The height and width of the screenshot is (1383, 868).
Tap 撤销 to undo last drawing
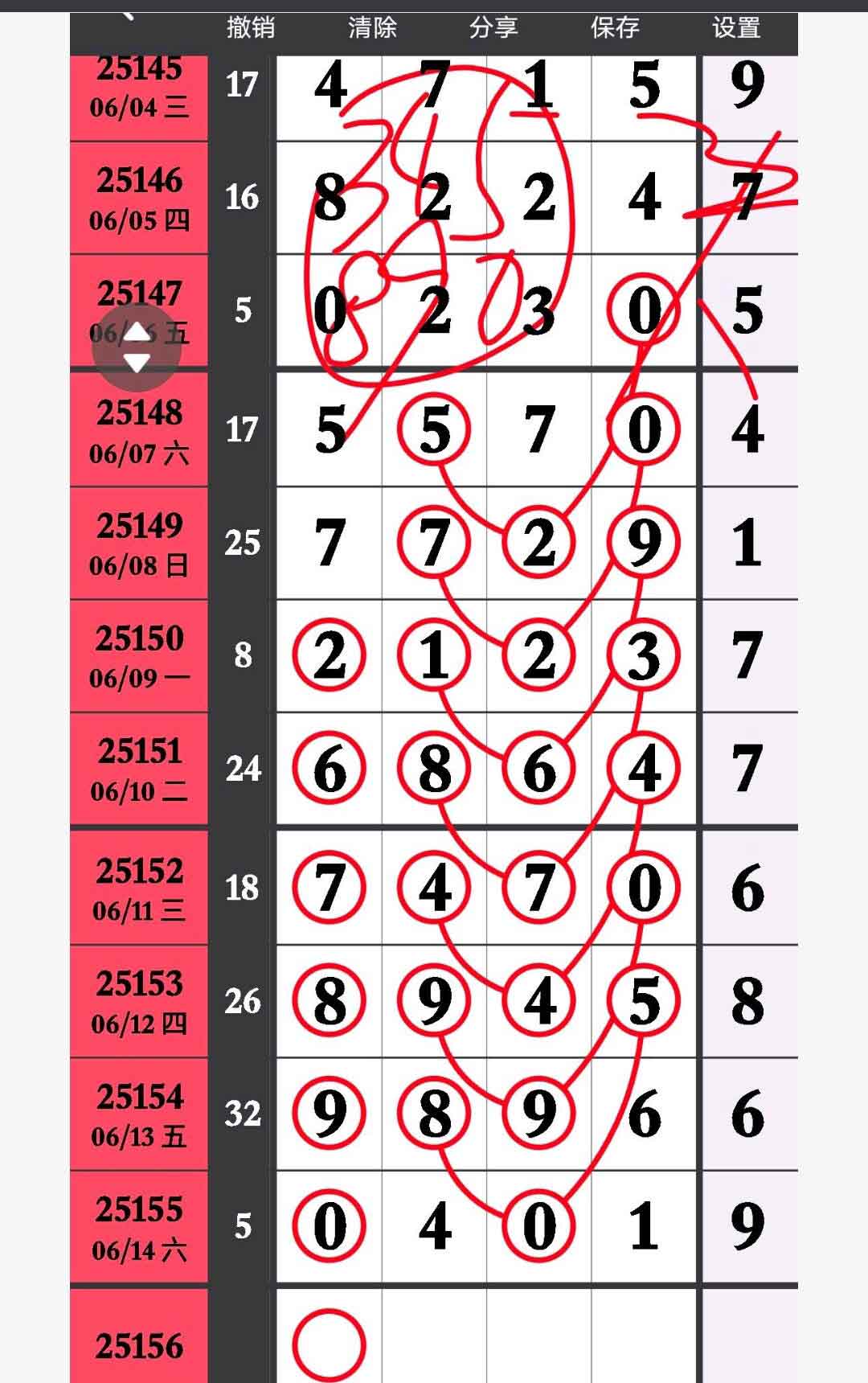(251, 28)
